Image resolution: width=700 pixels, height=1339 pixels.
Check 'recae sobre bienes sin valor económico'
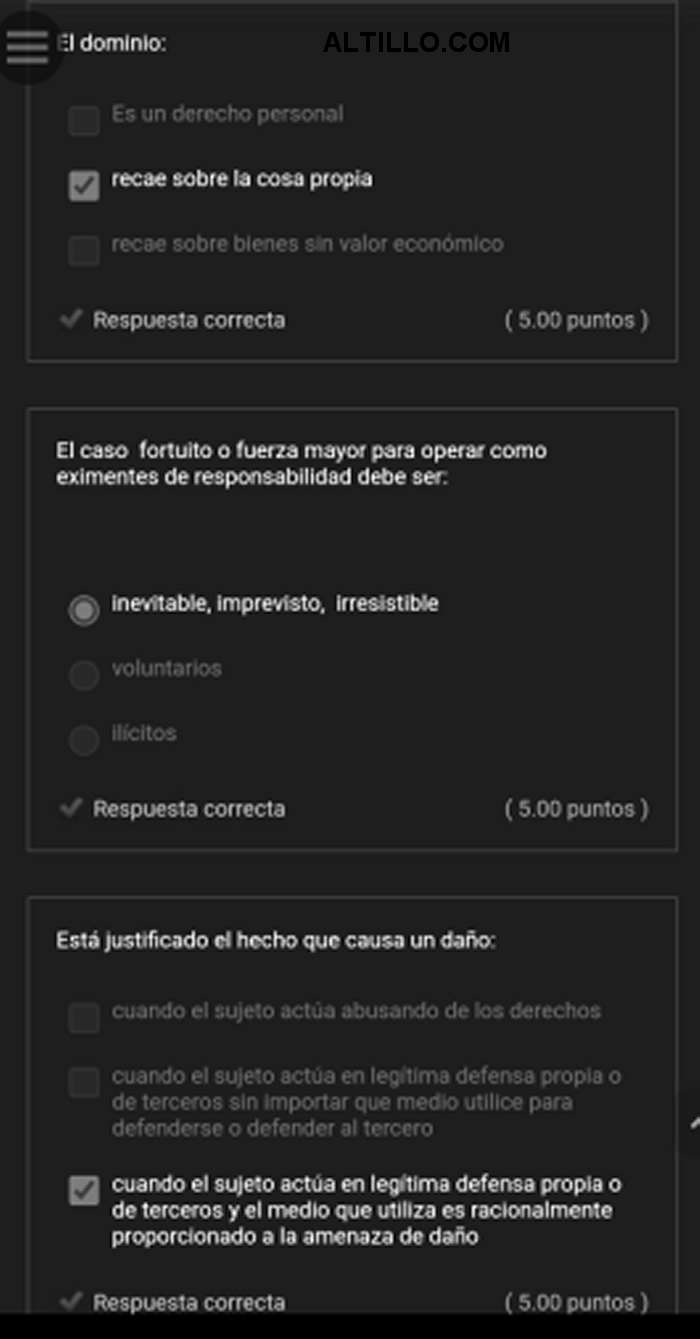click(84, 250)
